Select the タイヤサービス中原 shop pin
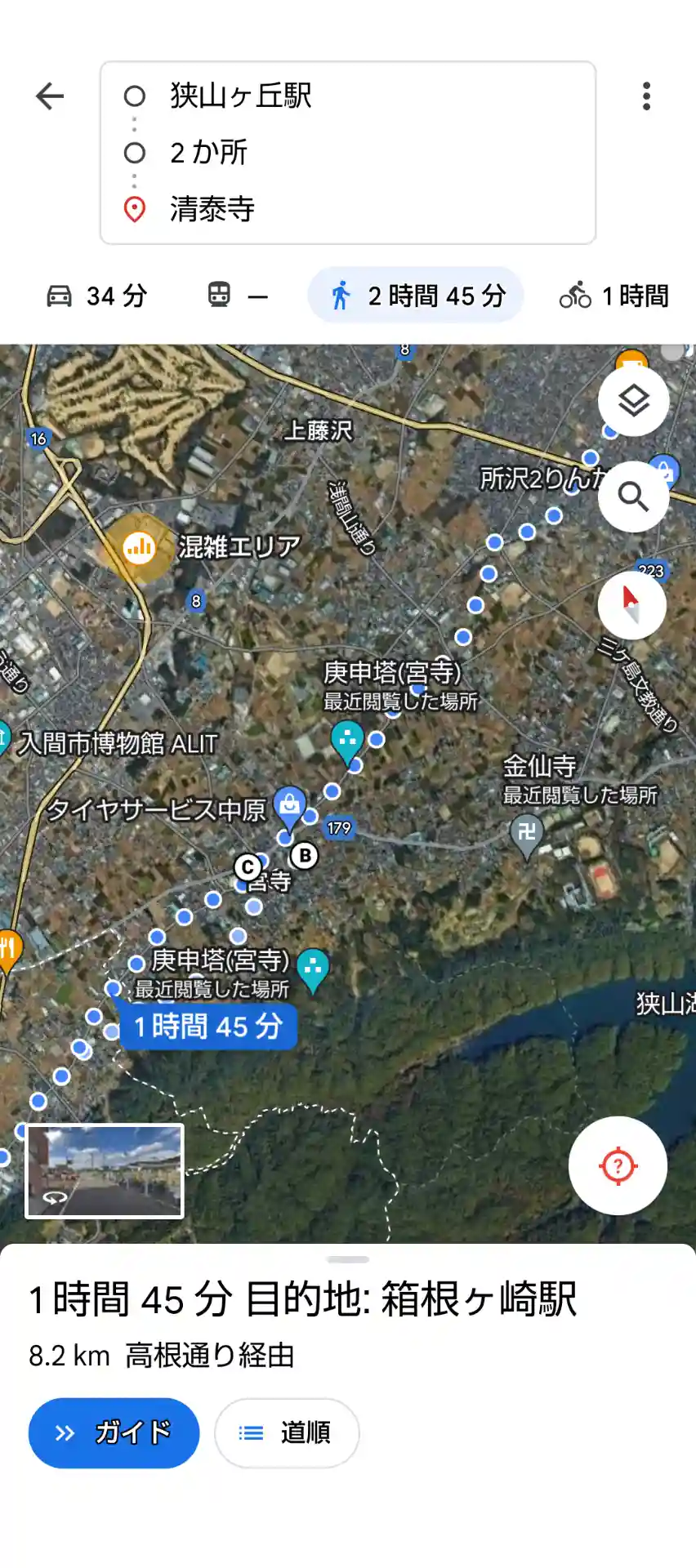The image size is (696, 1568). pyautogui.click(x=289, y=805)
